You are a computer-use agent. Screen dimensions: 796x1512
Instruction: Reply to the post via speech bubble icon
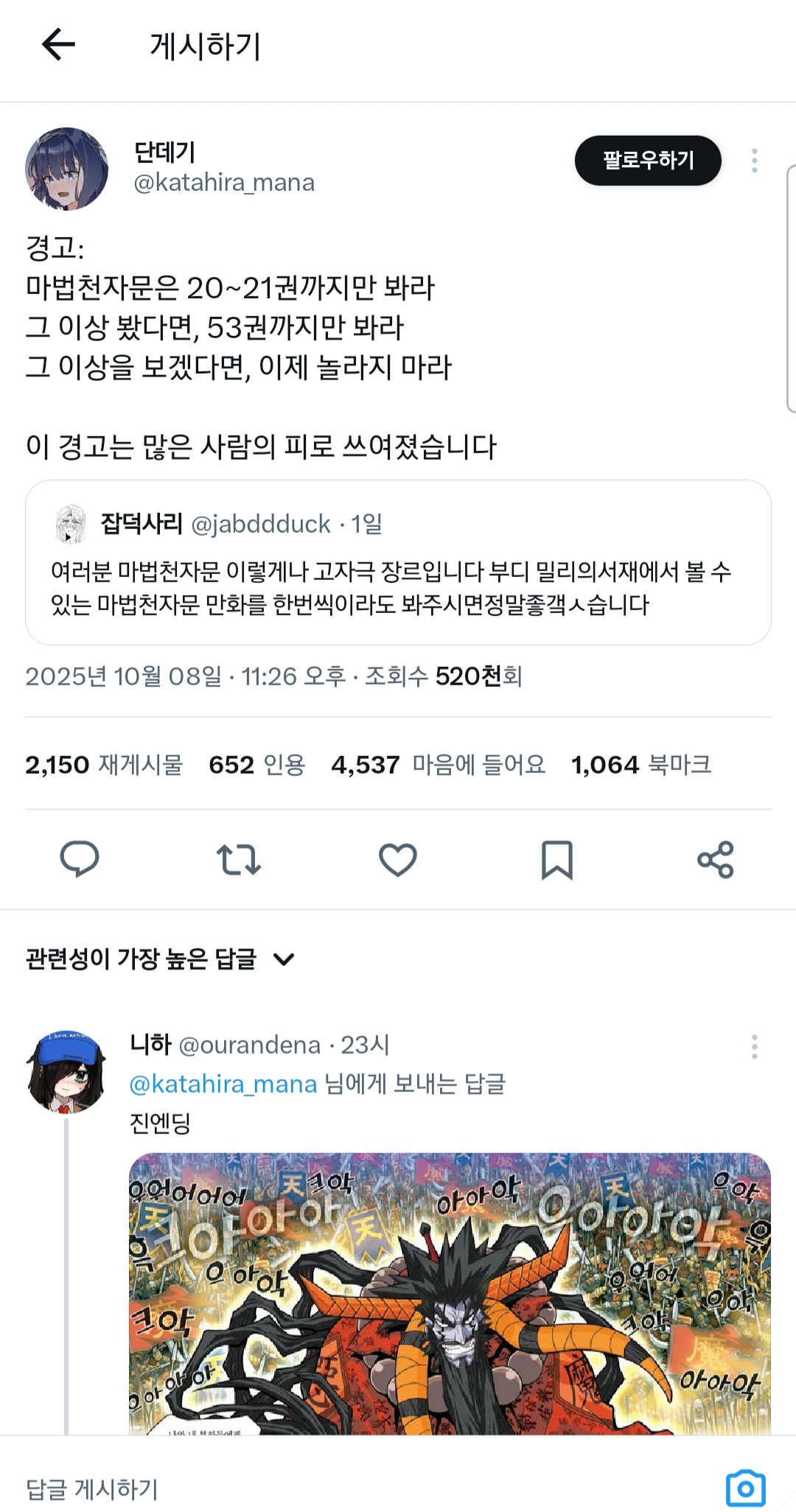[79, 859]
